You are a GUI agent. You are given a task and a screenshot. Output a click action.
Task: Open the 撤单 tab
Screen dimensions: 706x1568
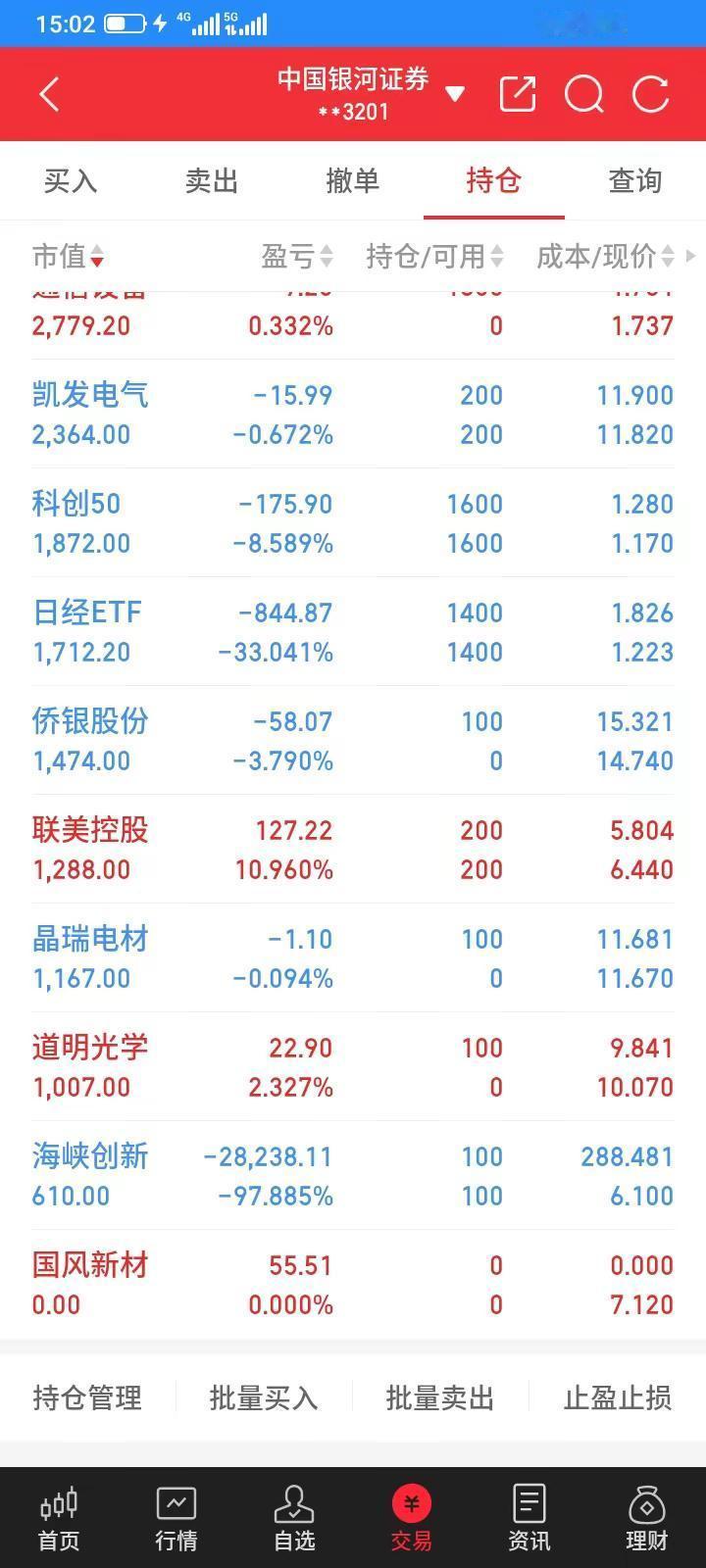click(353, 180)
